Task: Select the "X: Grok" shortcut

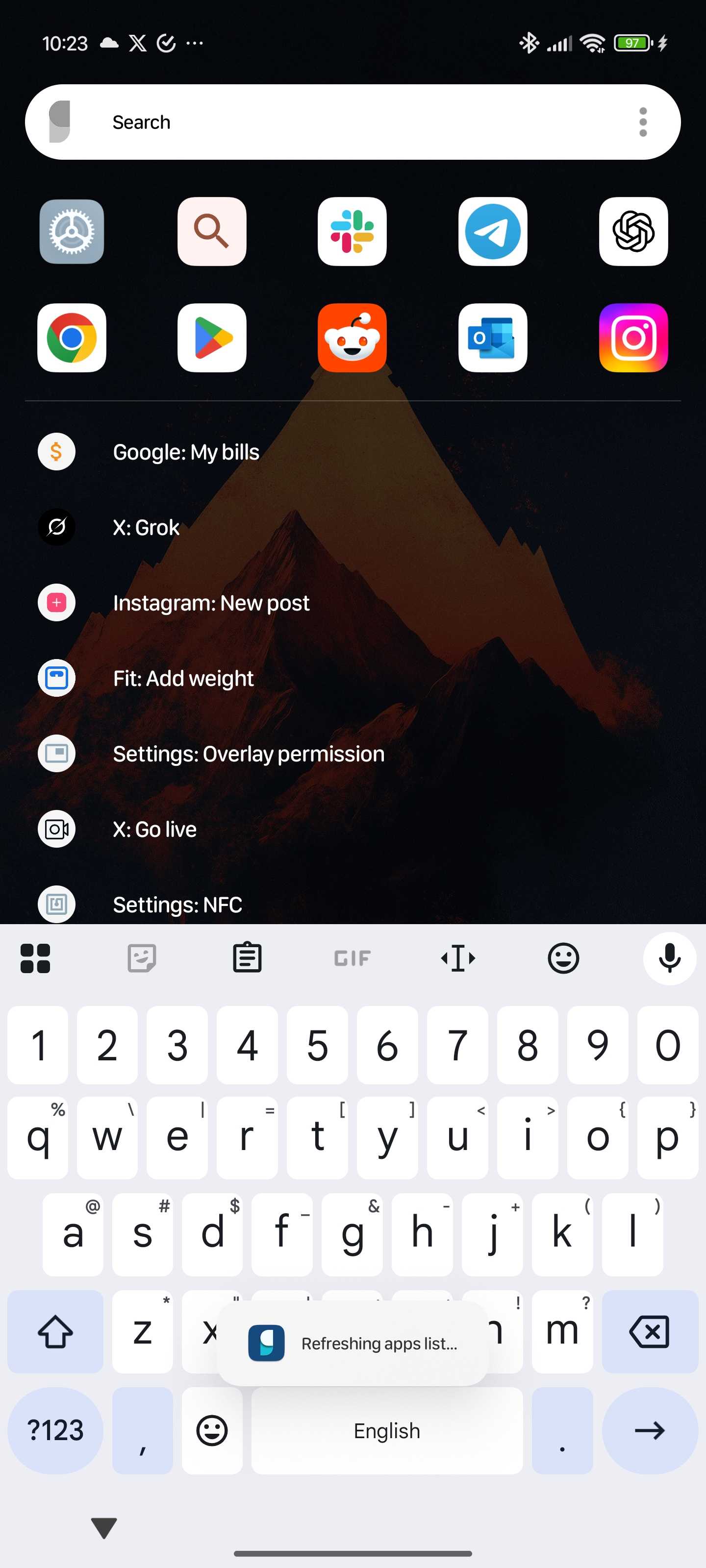Action: click(145, 527)
